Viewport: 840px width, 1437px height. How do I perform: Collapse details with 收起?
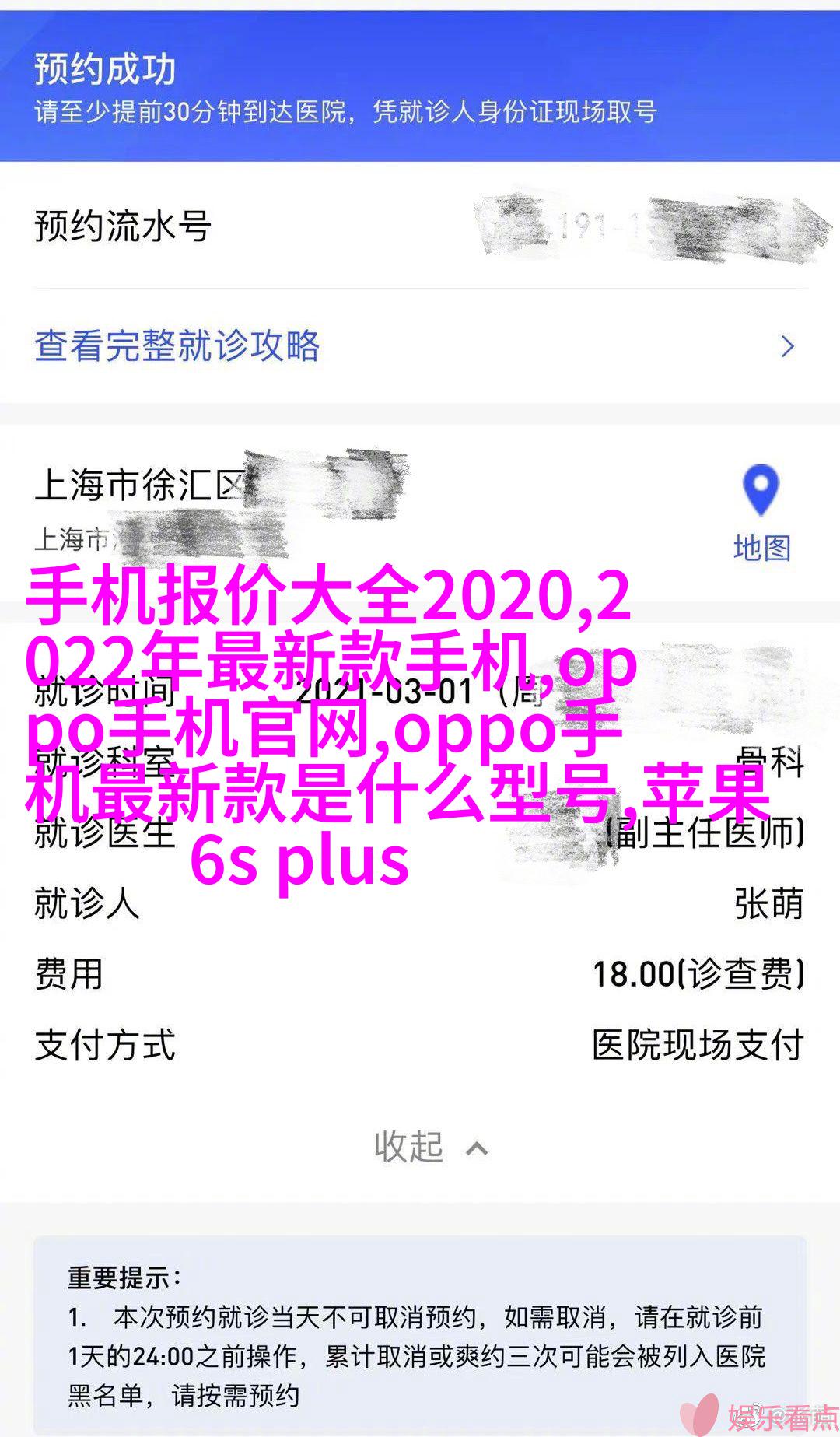(431, 1147)
